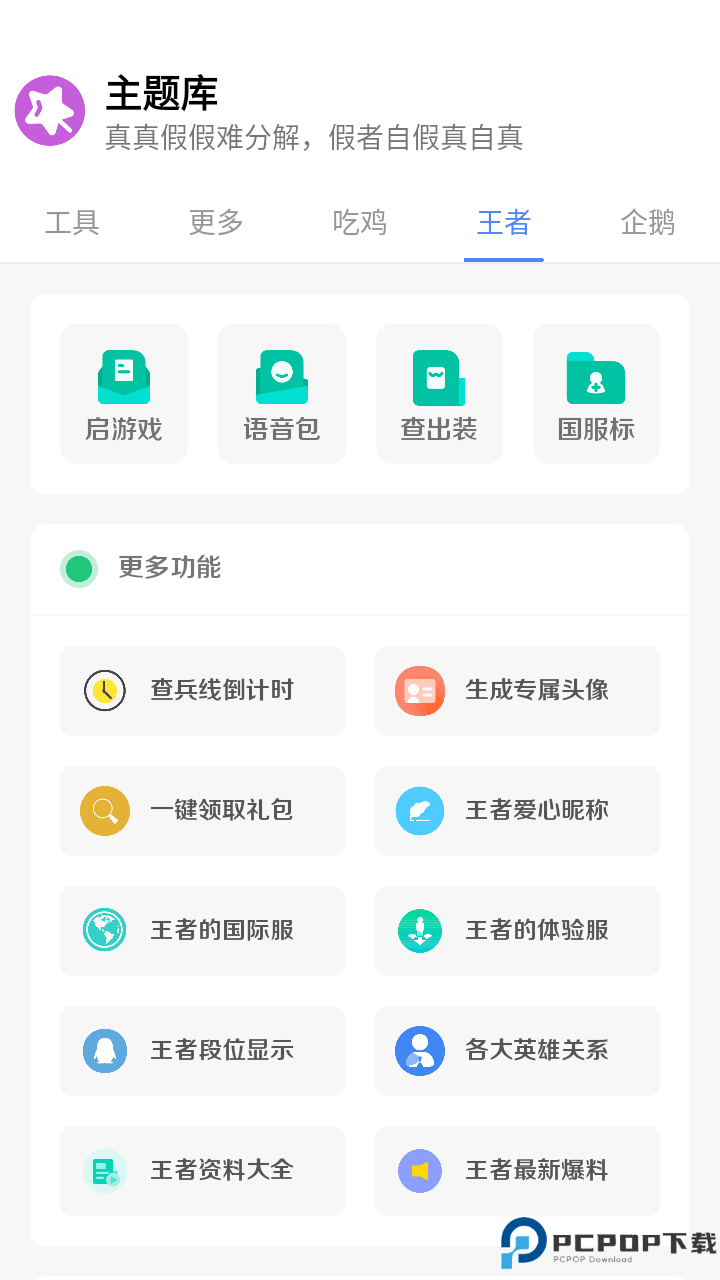
Task: Click the 生成专属头像 avatar icon
Action: tap(419, 690)
